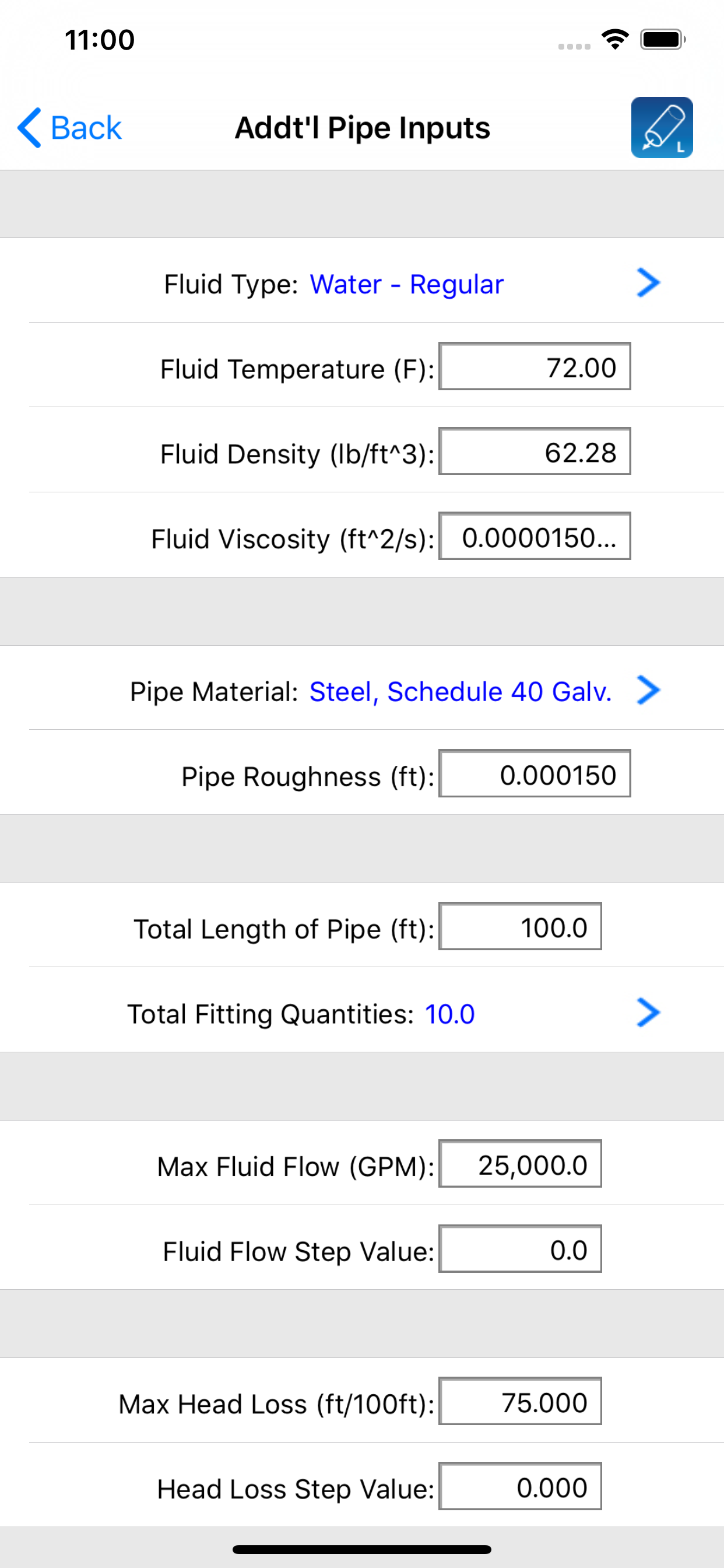Edit the Total Length of Pipe field
This screenshot has height=1568, width=724.
point(520,926)
